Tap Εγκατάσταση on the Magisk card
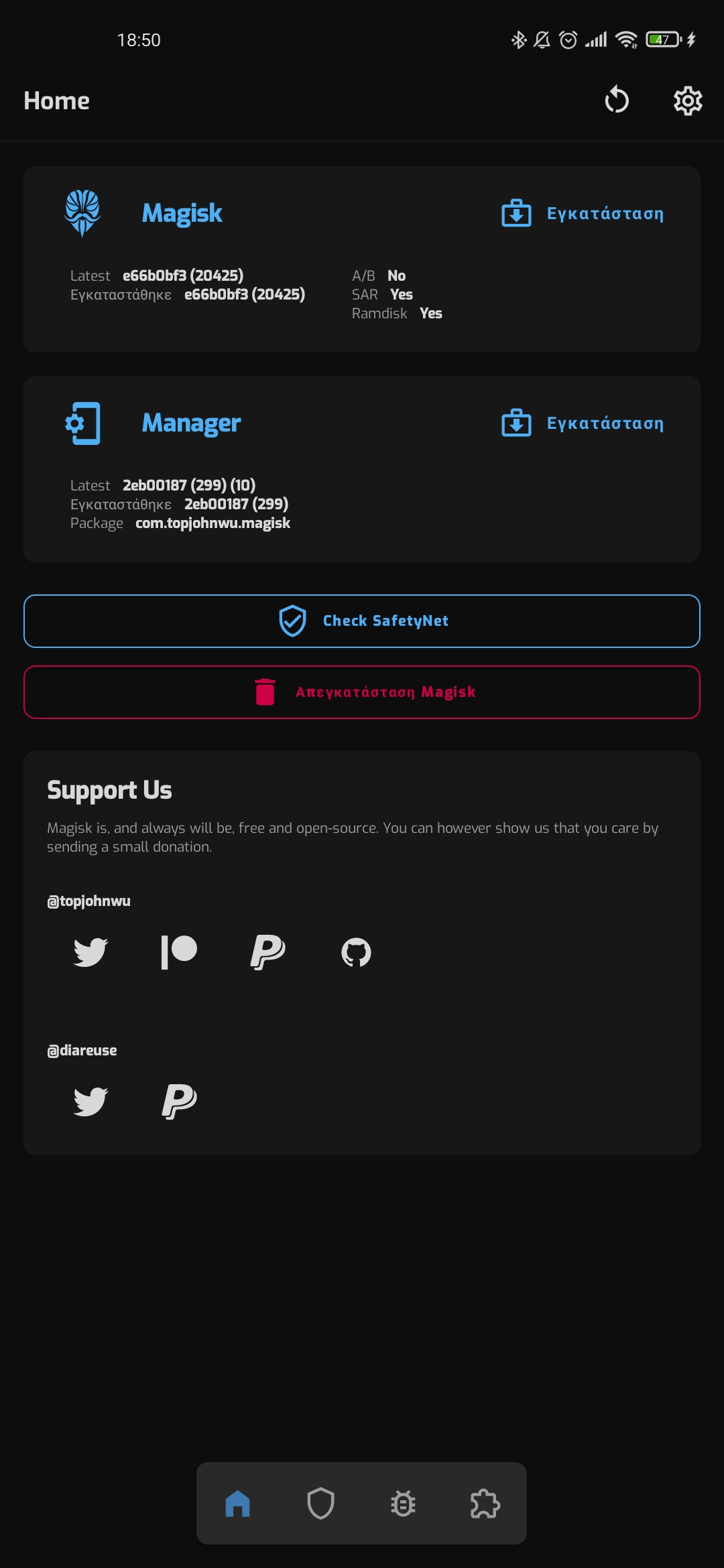The height and width of the screenshot is (1568, 724). (x=582, y=214)
